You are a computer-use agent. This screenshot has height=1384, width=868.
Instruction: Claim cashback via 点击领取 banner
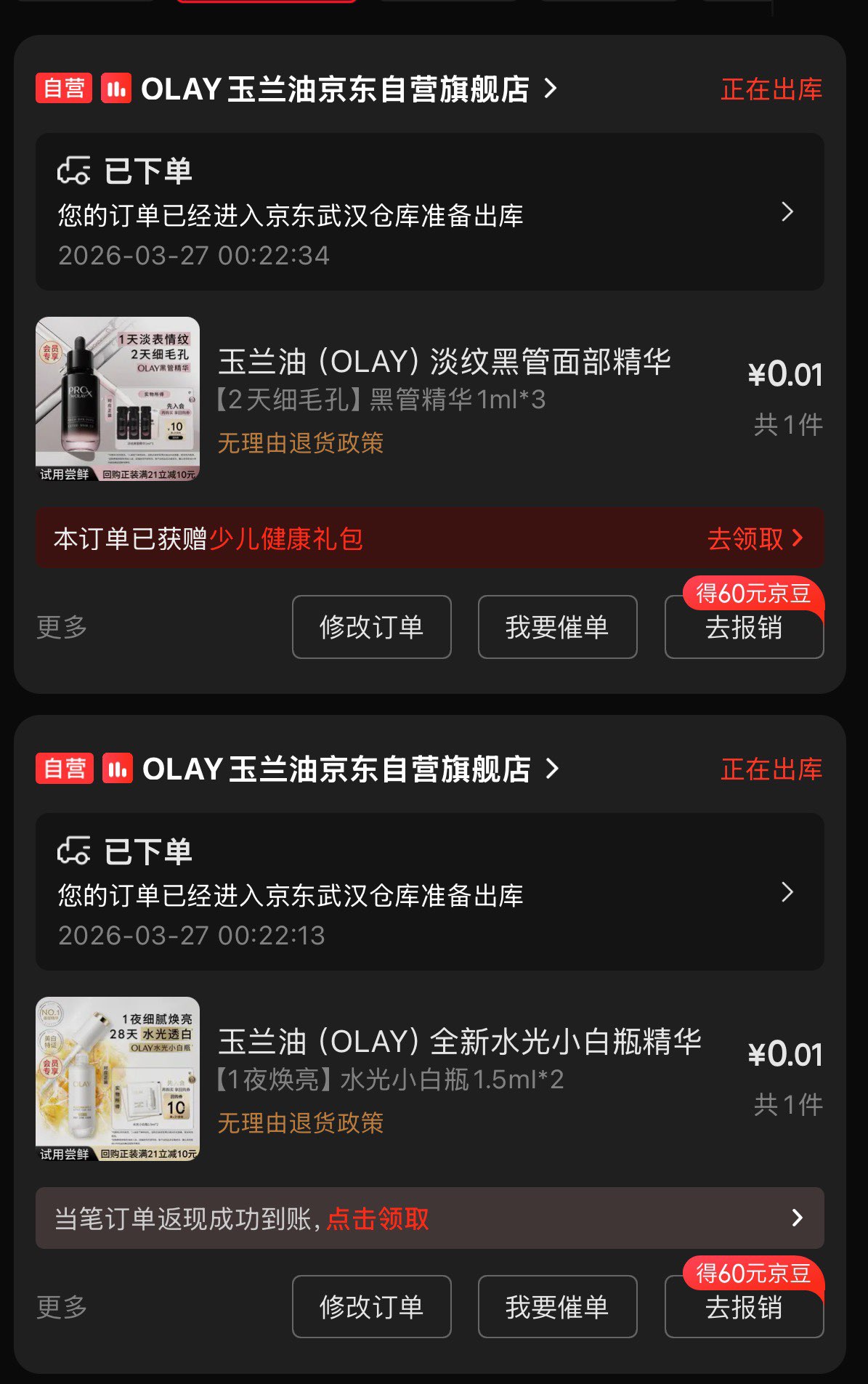click(429, 1218)
